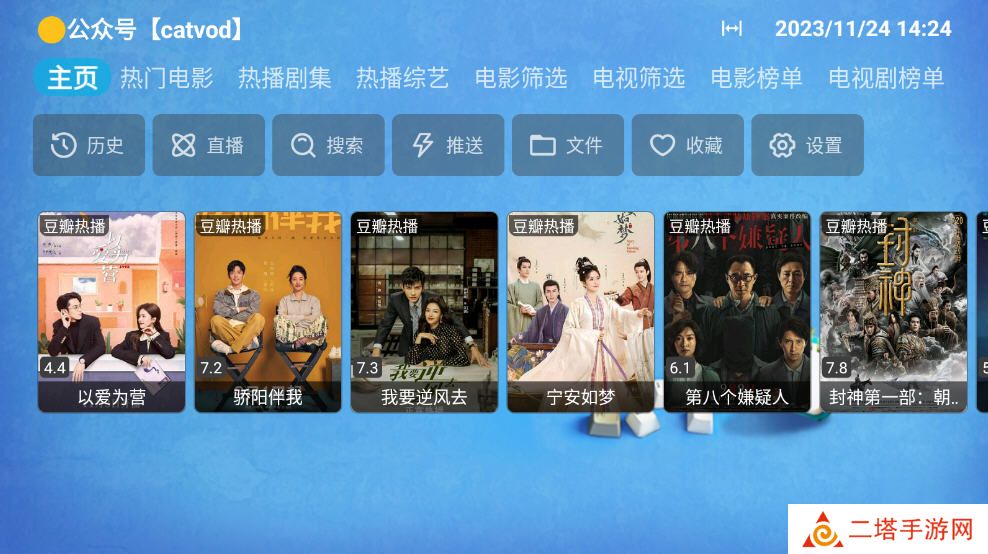Switch to the 热播综艺 tab
988x554 pixels.
coord(402,78)
